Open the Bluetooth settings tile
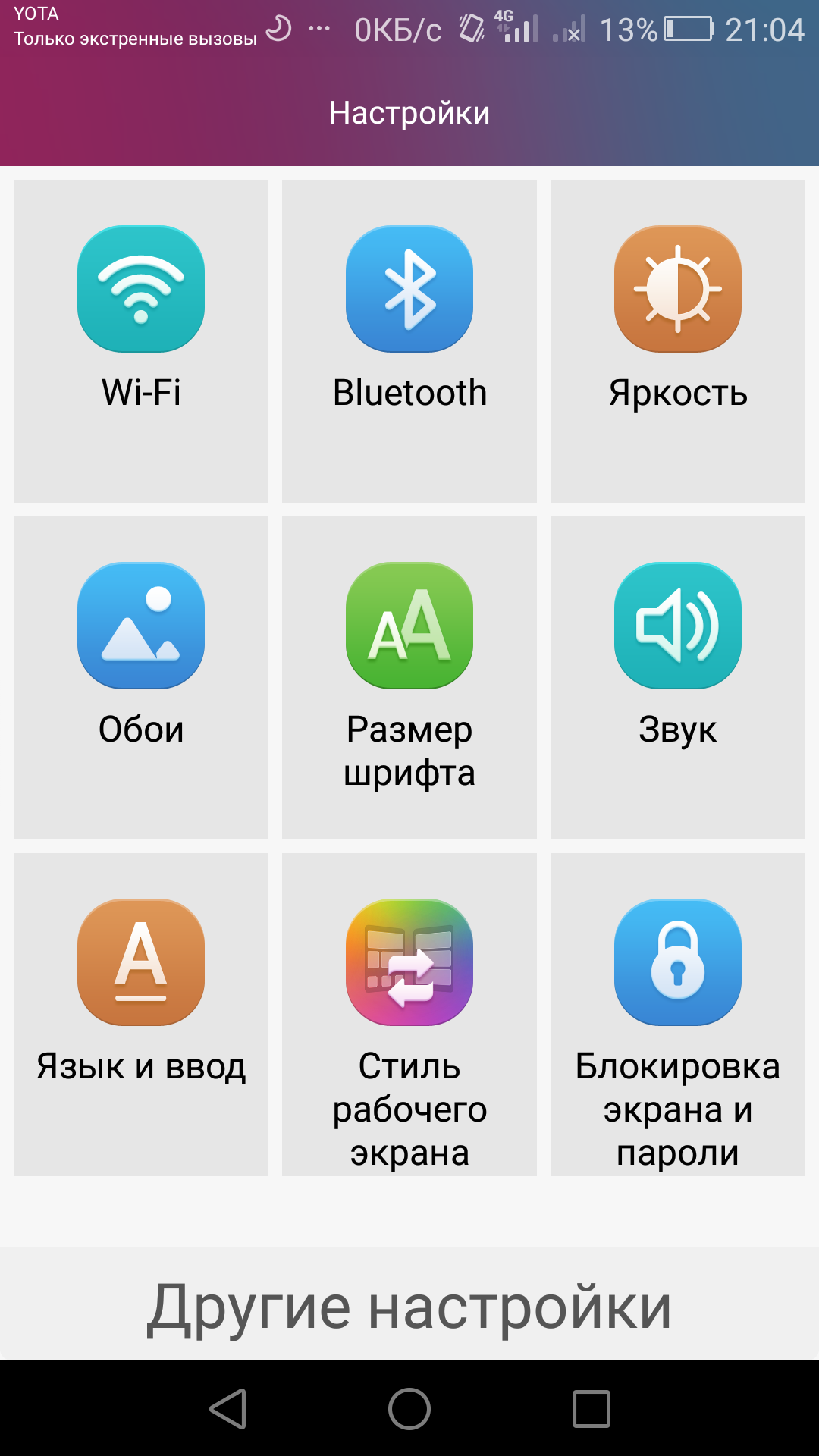 (x=409, y=341)
